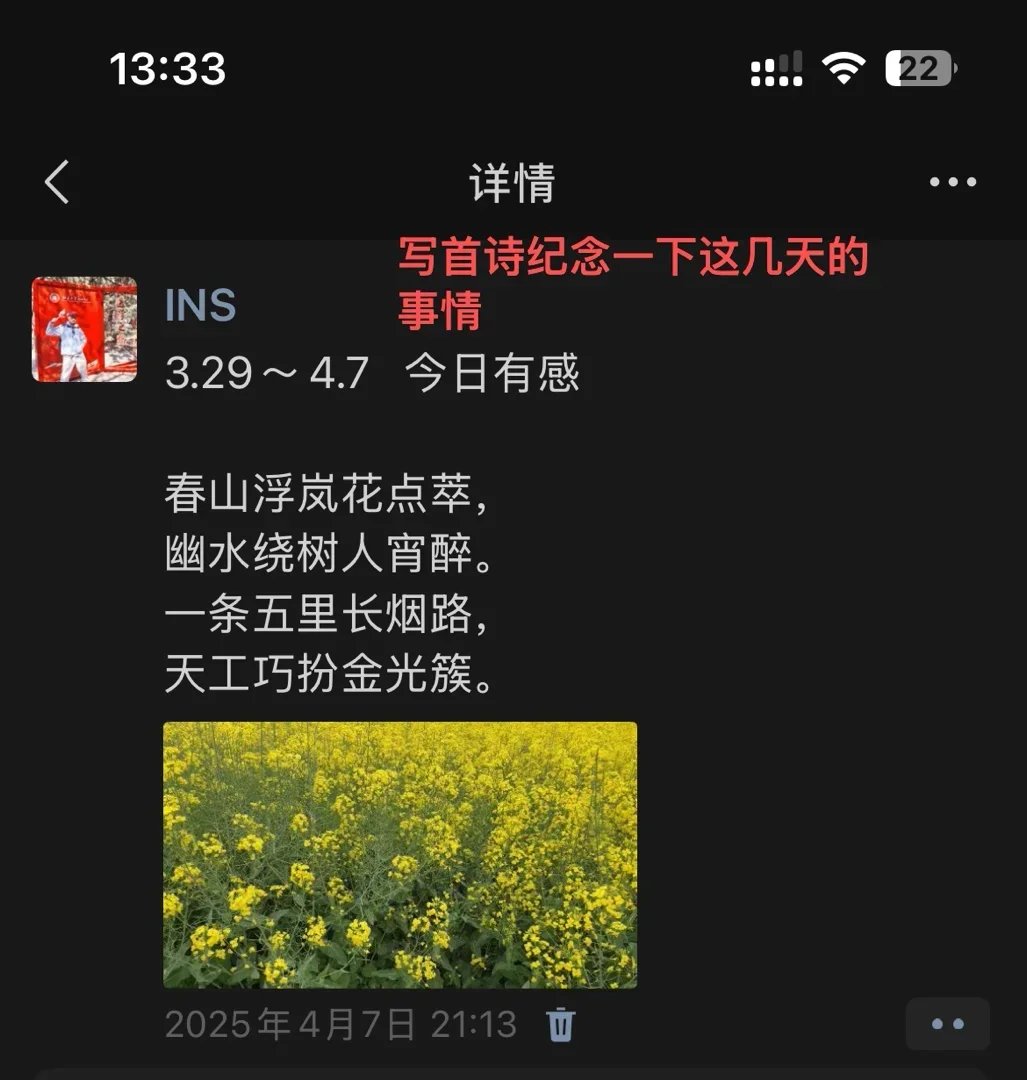View the yellow rapeseed flower photo
The image size is (1027, 1080).
[400, 855]
